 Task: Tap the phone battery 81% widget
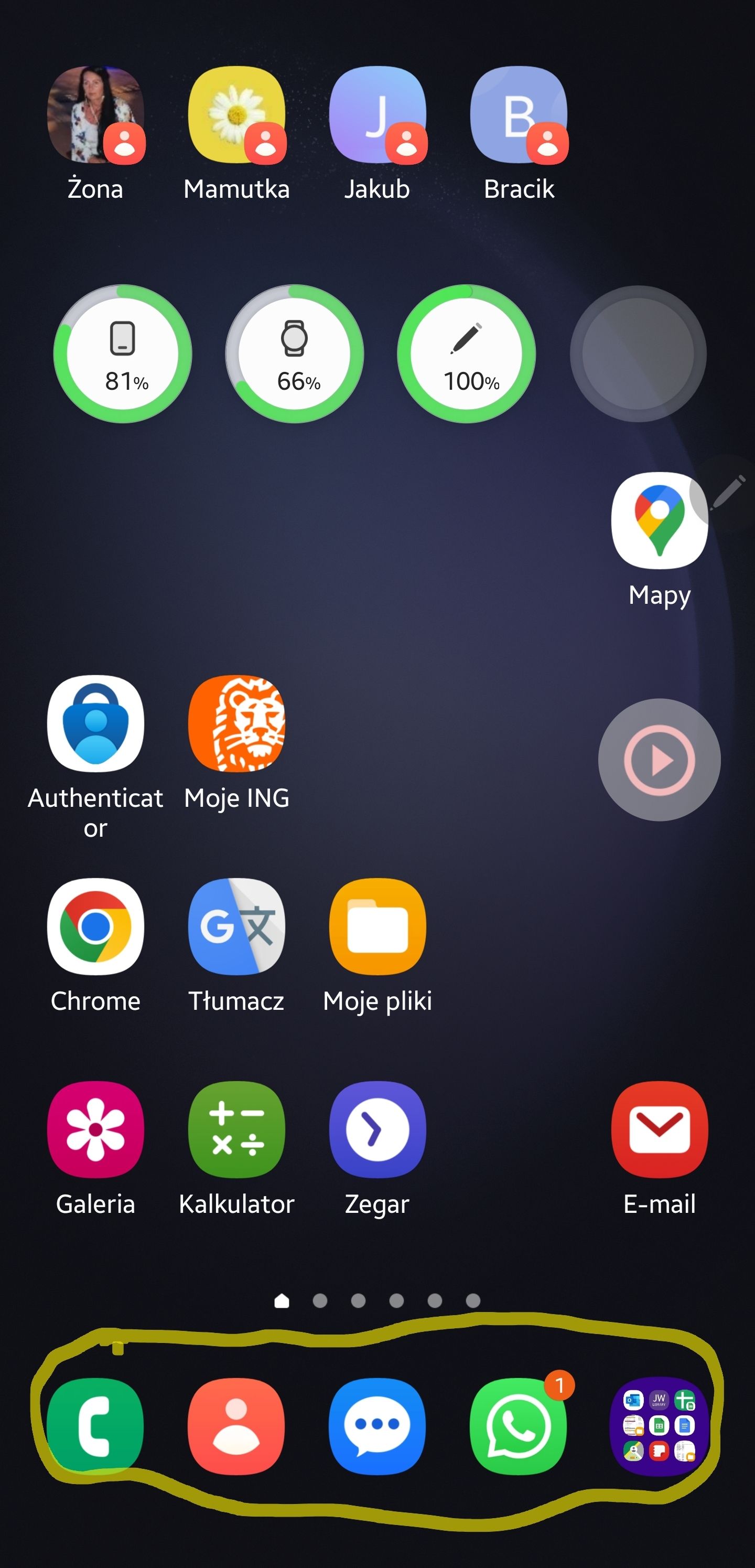coord(123,354)
